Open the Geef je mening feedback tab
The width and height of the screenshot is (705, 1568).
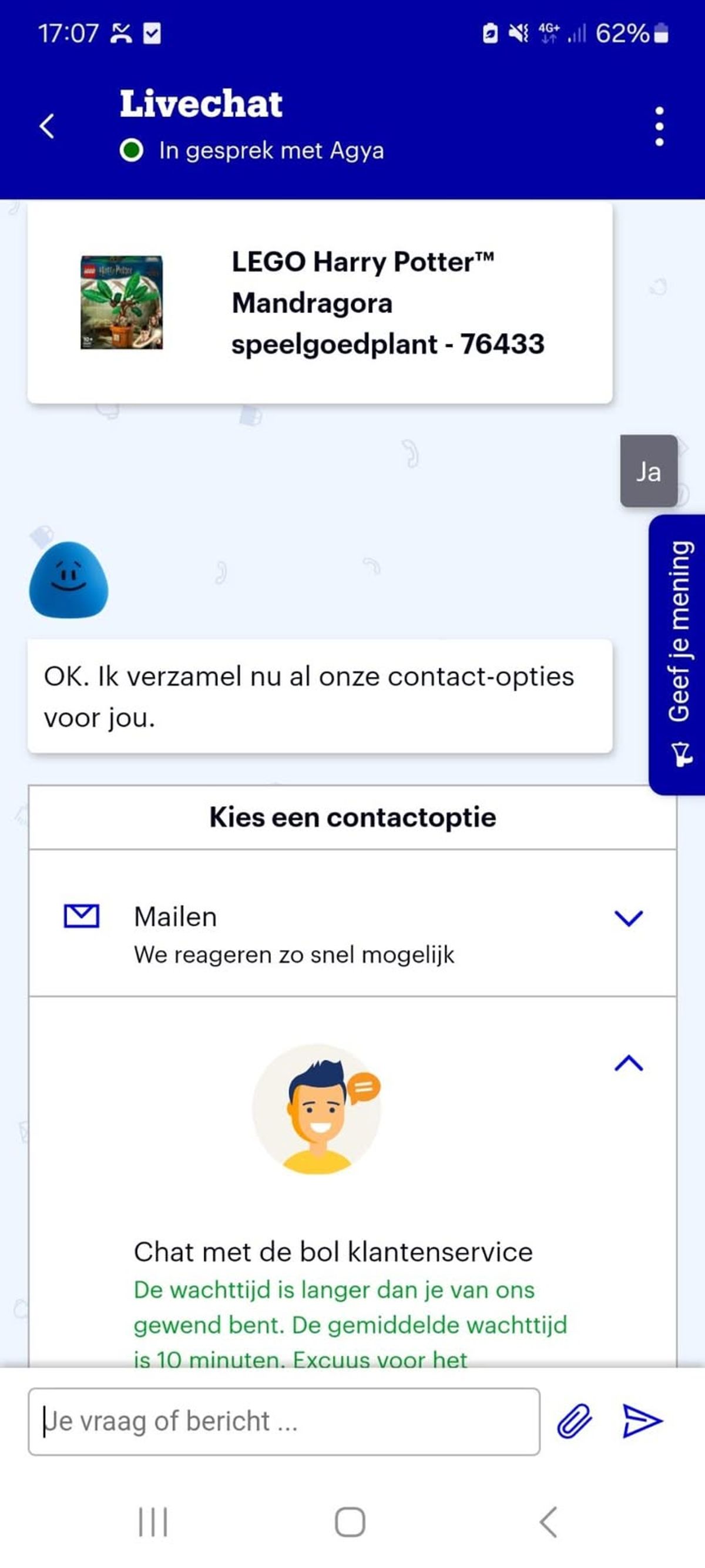tap(677, 654)
